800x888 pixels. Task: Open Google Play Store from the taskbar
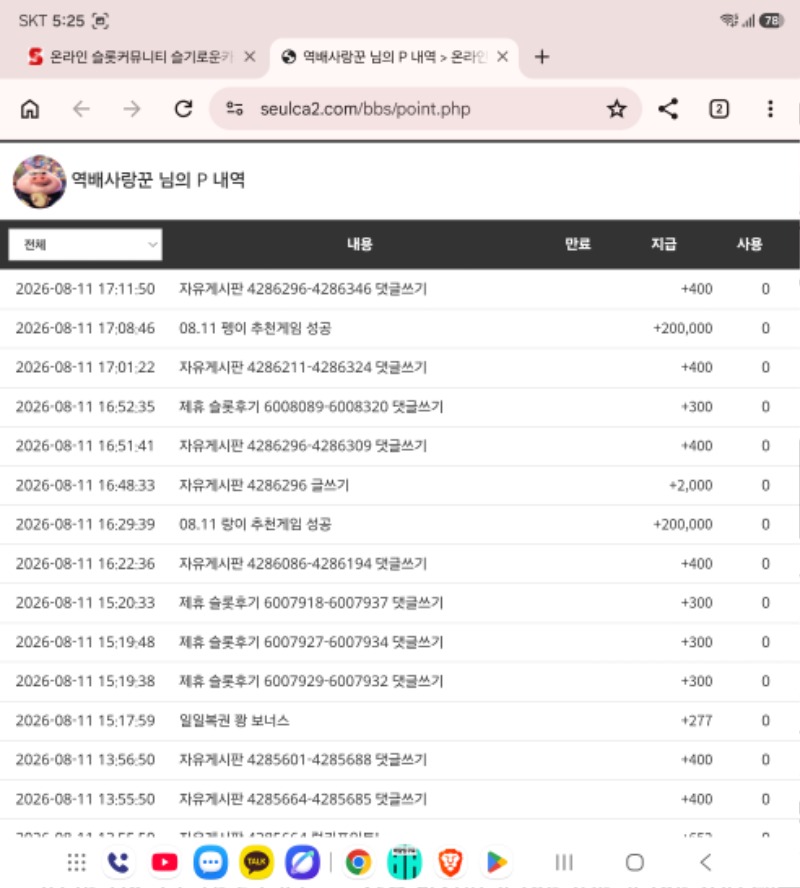tap(497, 863)
